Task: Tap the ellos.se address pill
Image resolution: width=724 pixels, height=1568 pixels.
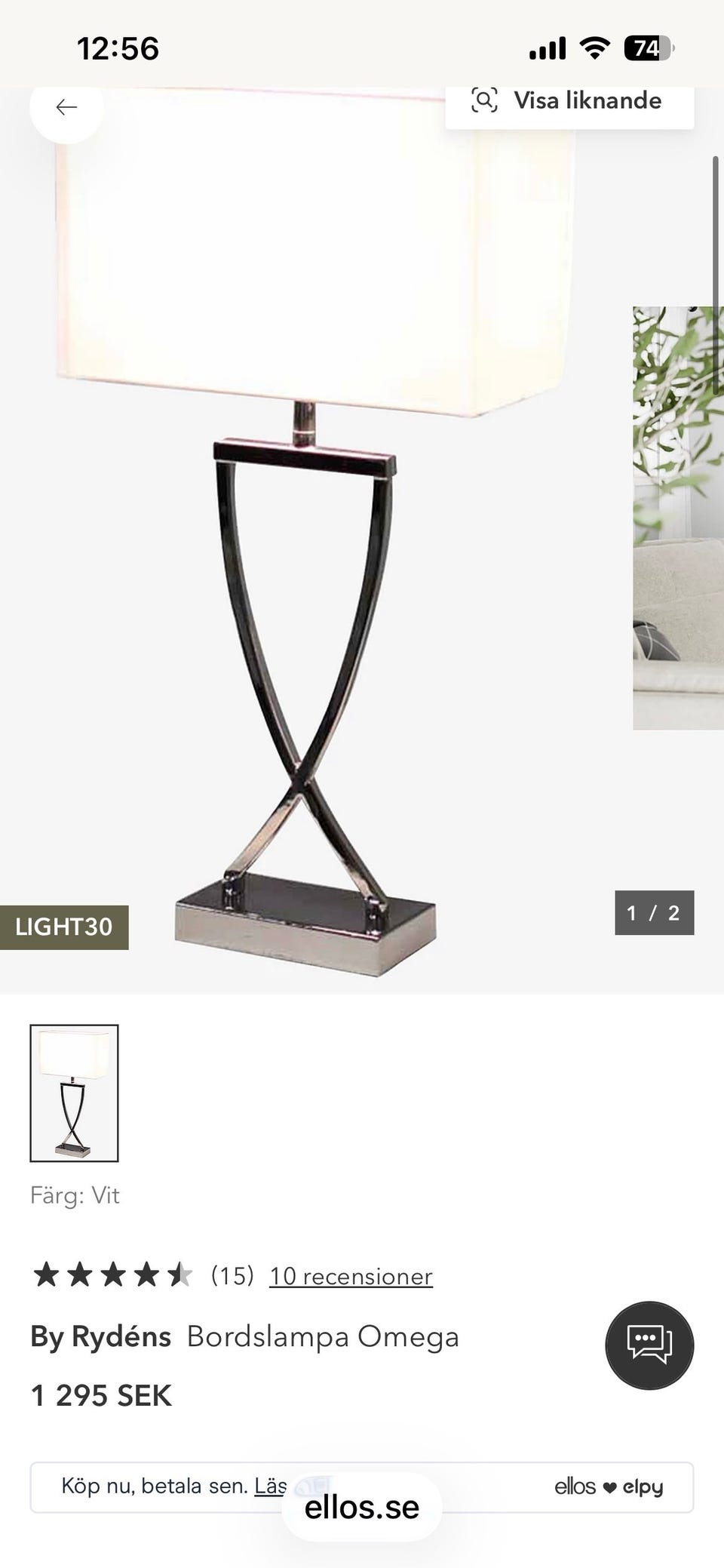Action: click(362, 1507)
